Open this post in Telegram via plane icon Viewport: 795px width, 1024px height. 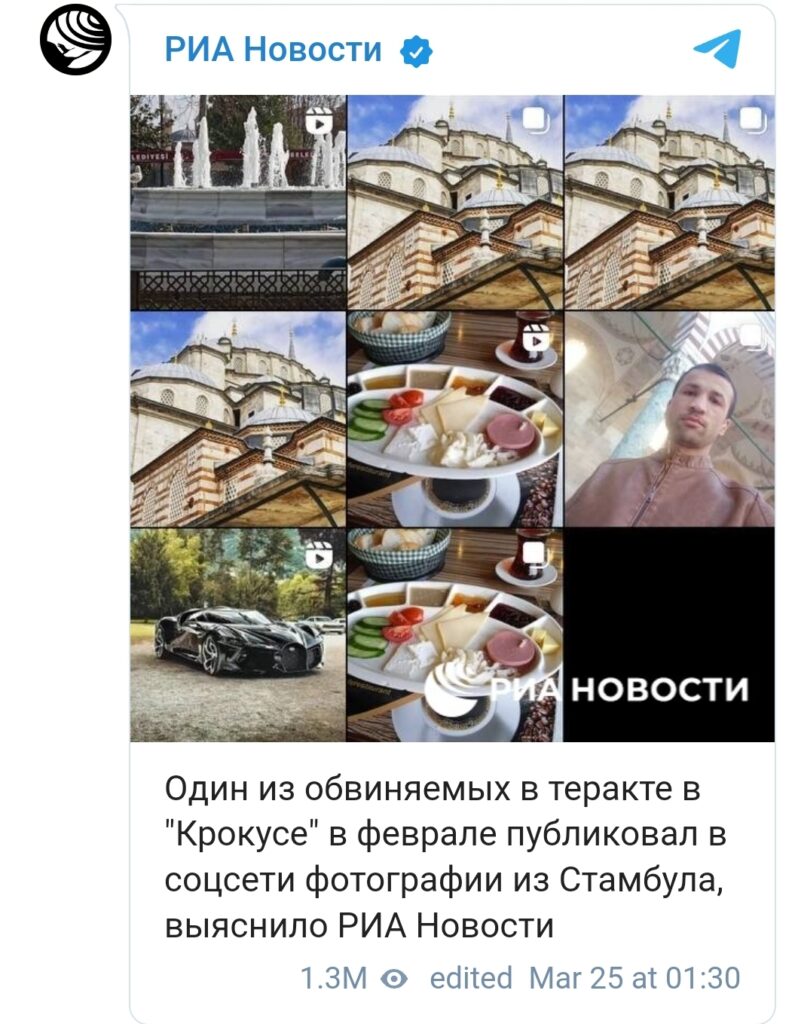click(717, 48)
